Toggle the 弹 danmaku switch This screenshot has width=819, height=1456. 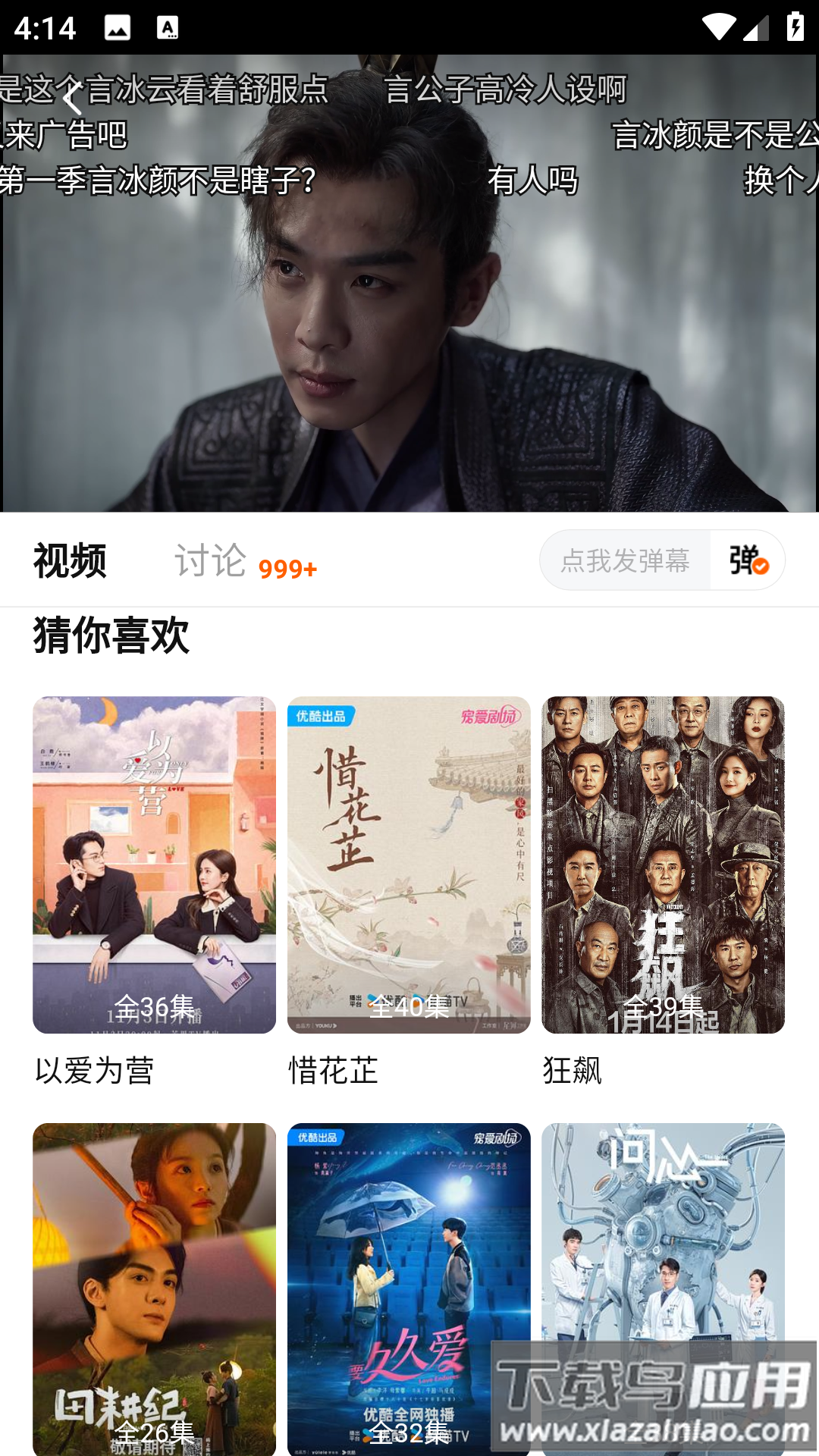coord(748,560)
